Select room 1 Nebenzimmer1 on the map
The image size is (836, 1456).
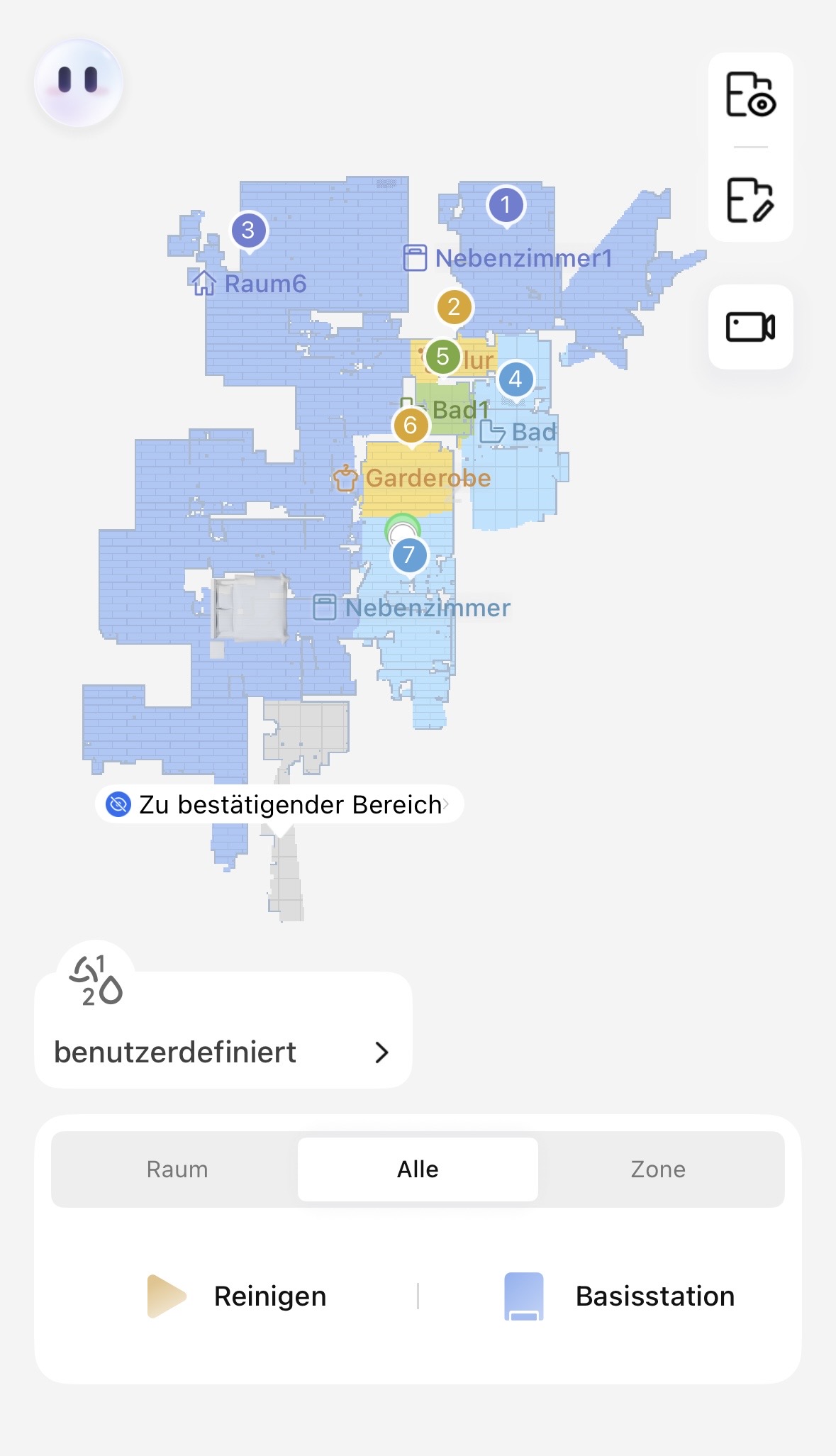tap(506, 206)
